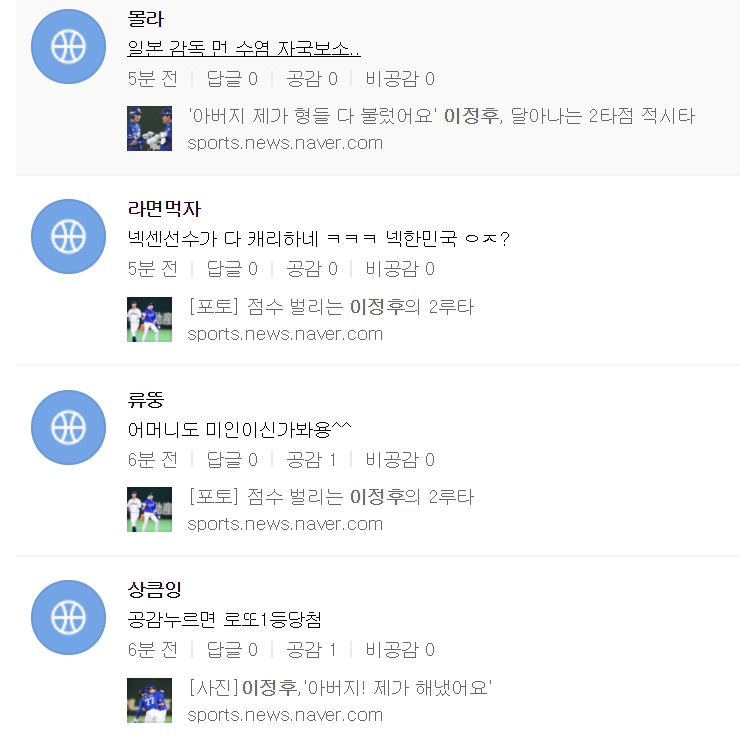Open the linked 포토 article under 류뚱's comment
The image size is (740, 740).
[x=330, y=497]
